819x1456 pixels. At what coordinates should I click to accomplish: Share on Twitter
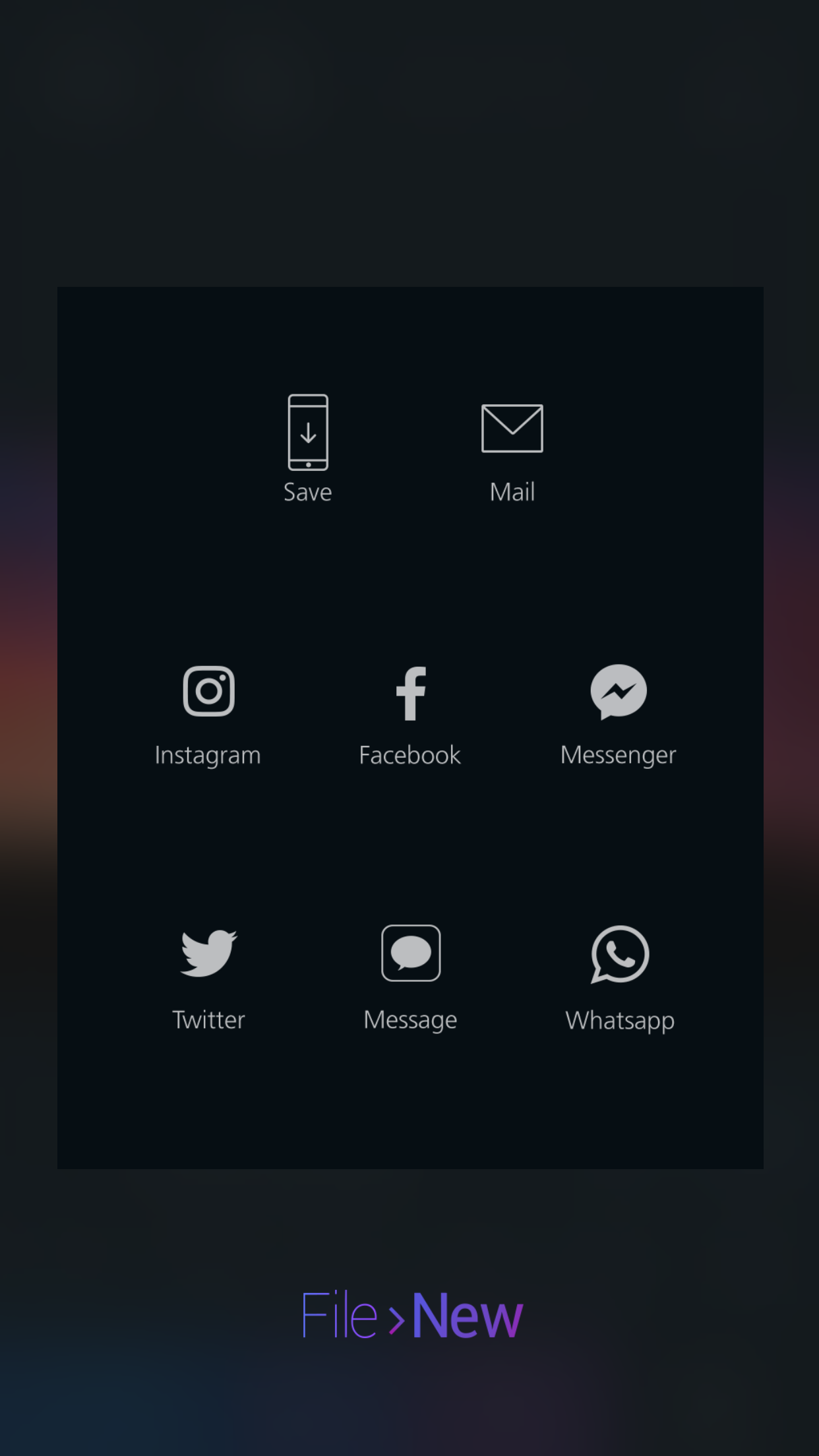pyautogui.click(x=208, y=979)
